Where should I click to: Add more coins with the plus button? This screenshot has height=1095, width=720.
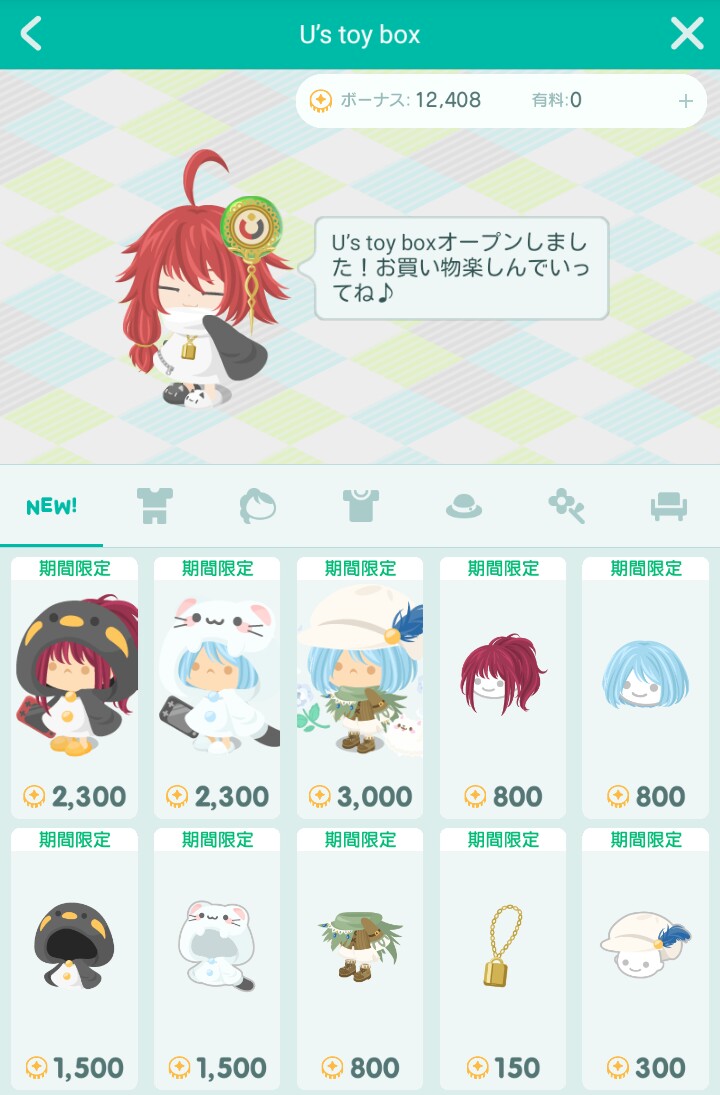point(685,101)
